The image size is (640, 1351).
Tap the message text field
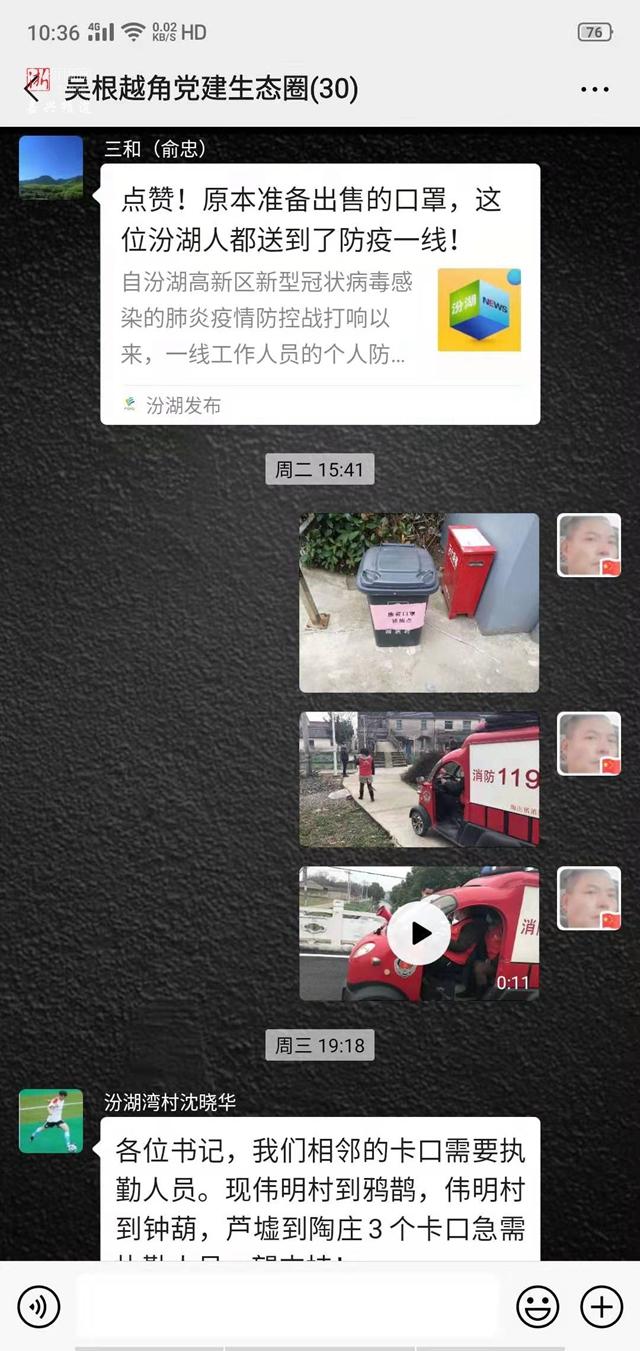point(287,1306)
